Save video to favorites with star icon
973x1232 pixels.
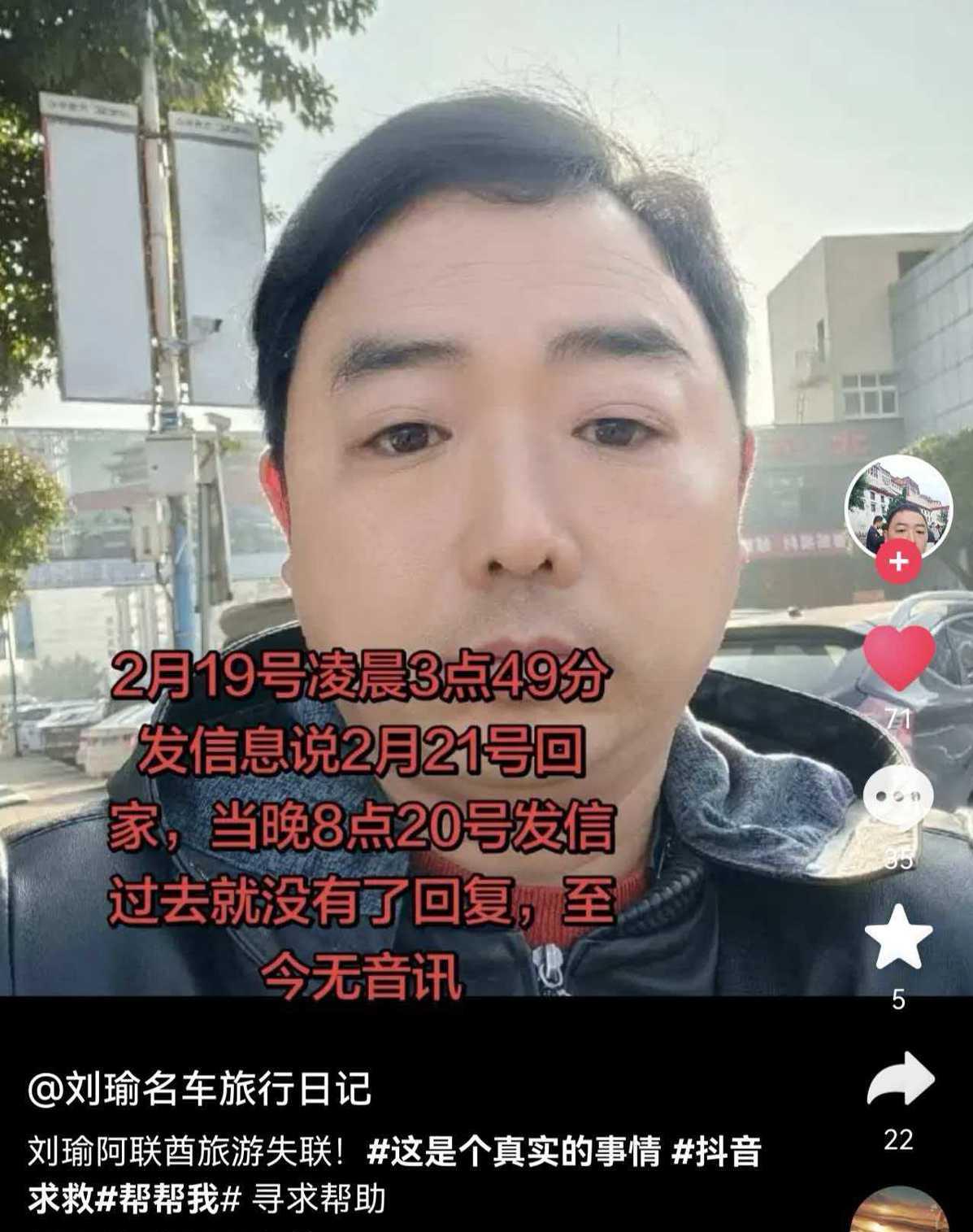click(x=897, y=936)
